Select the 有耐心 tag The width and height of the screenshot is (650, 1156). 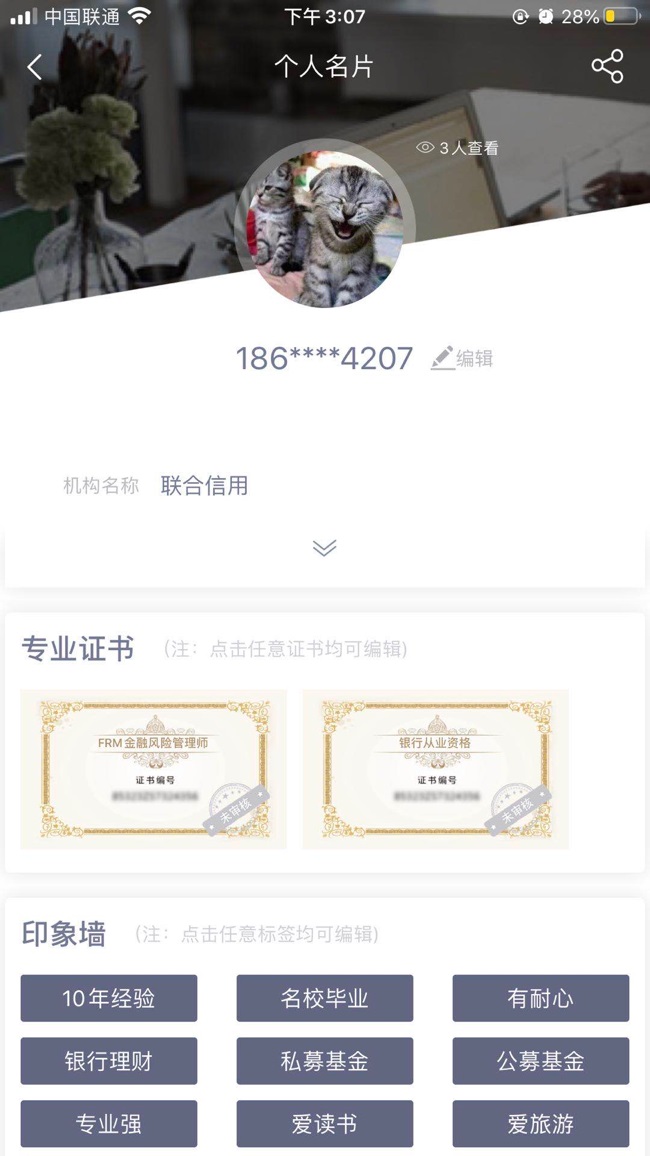pyautogui.click(x=540, y=998)
